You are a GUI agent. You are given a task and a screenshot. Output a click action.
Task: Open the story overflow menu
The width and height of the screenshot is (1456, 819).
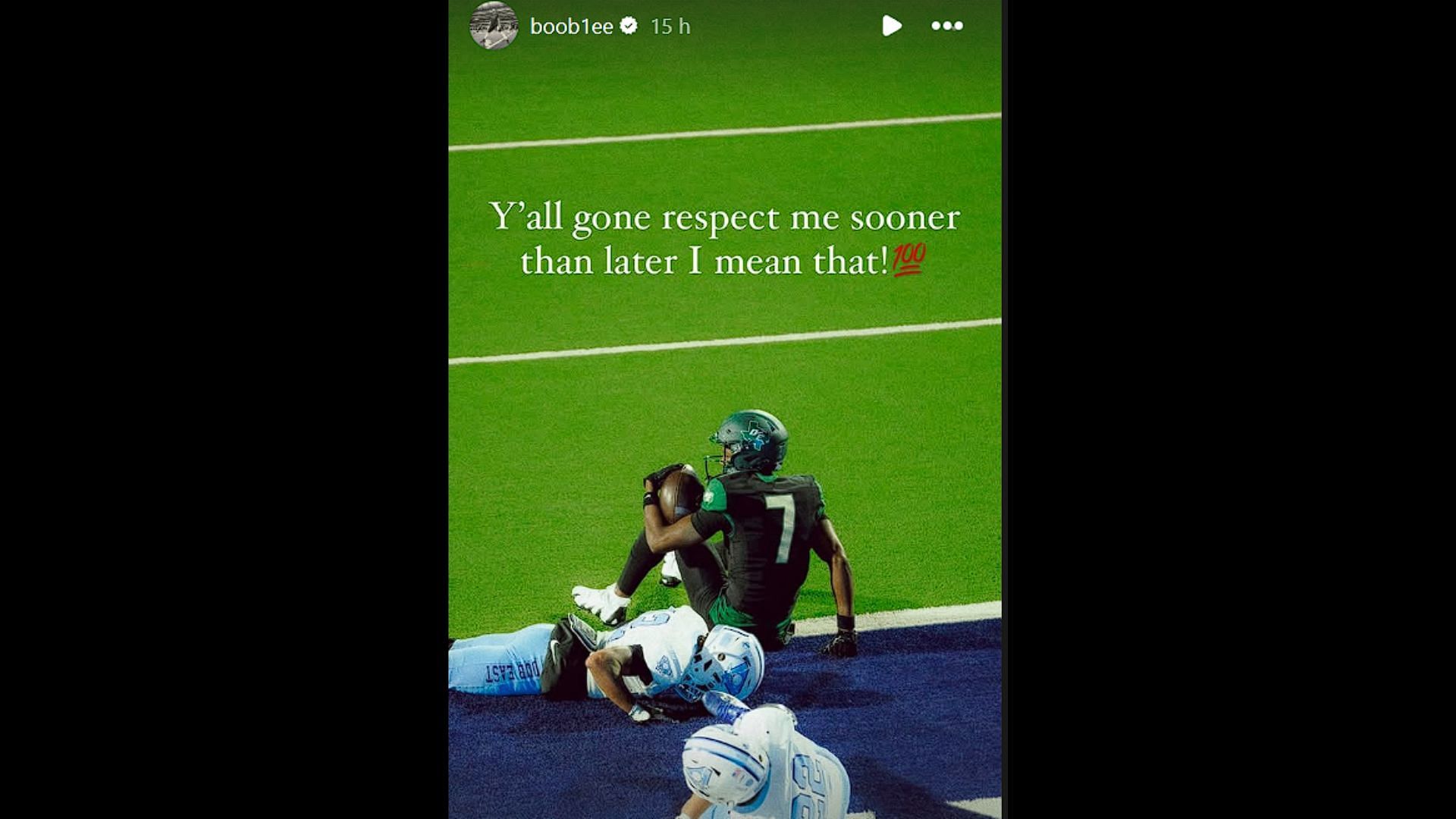[947, 26]
